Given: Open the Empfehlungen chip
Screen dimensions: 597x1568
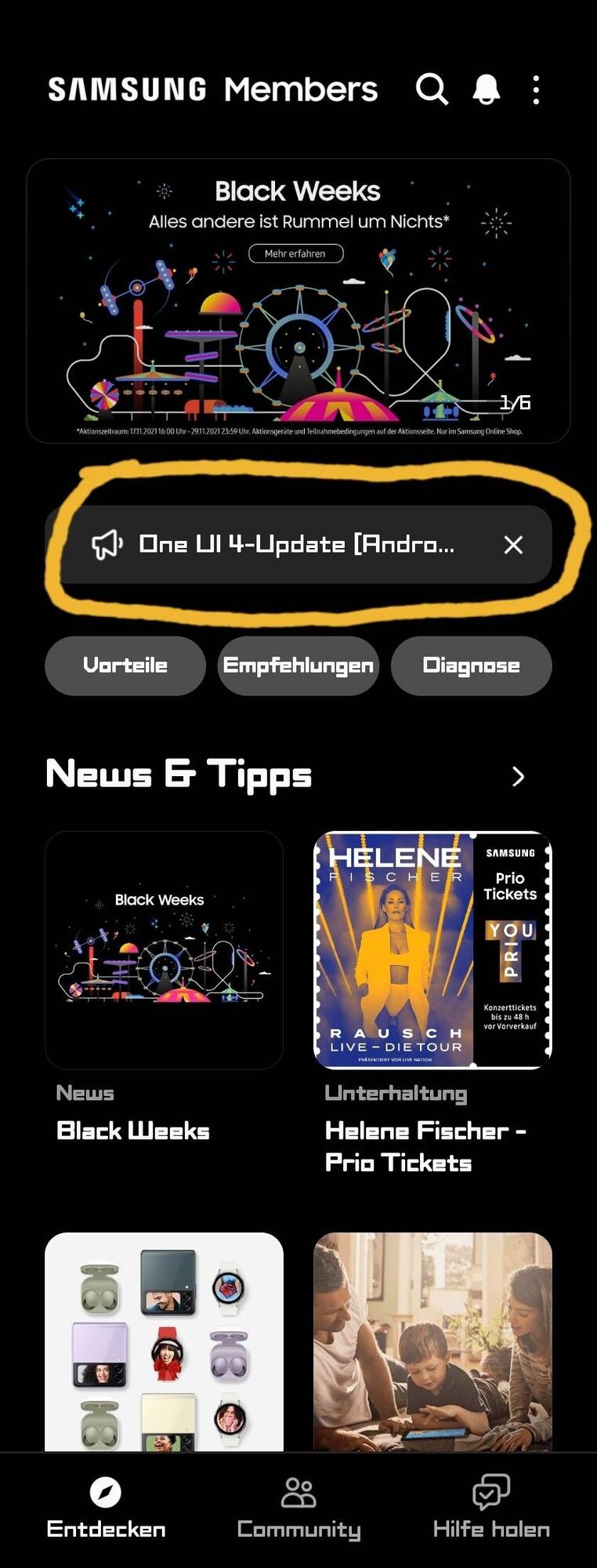Looking at the screenshot, I should (298, 666).
